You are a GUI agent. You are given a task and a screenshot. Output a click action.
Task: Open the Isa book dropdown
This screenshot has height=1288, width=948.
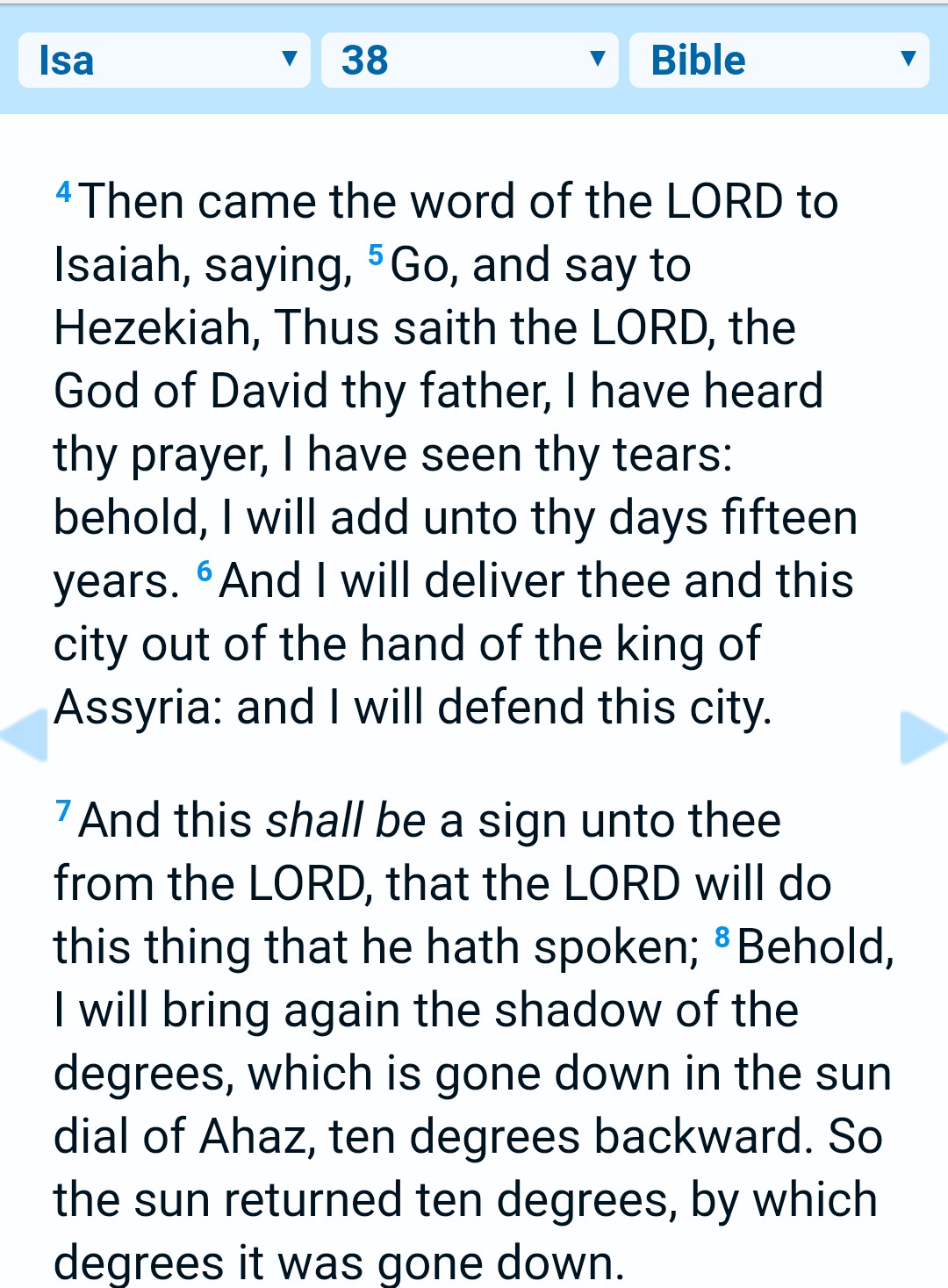164,61
